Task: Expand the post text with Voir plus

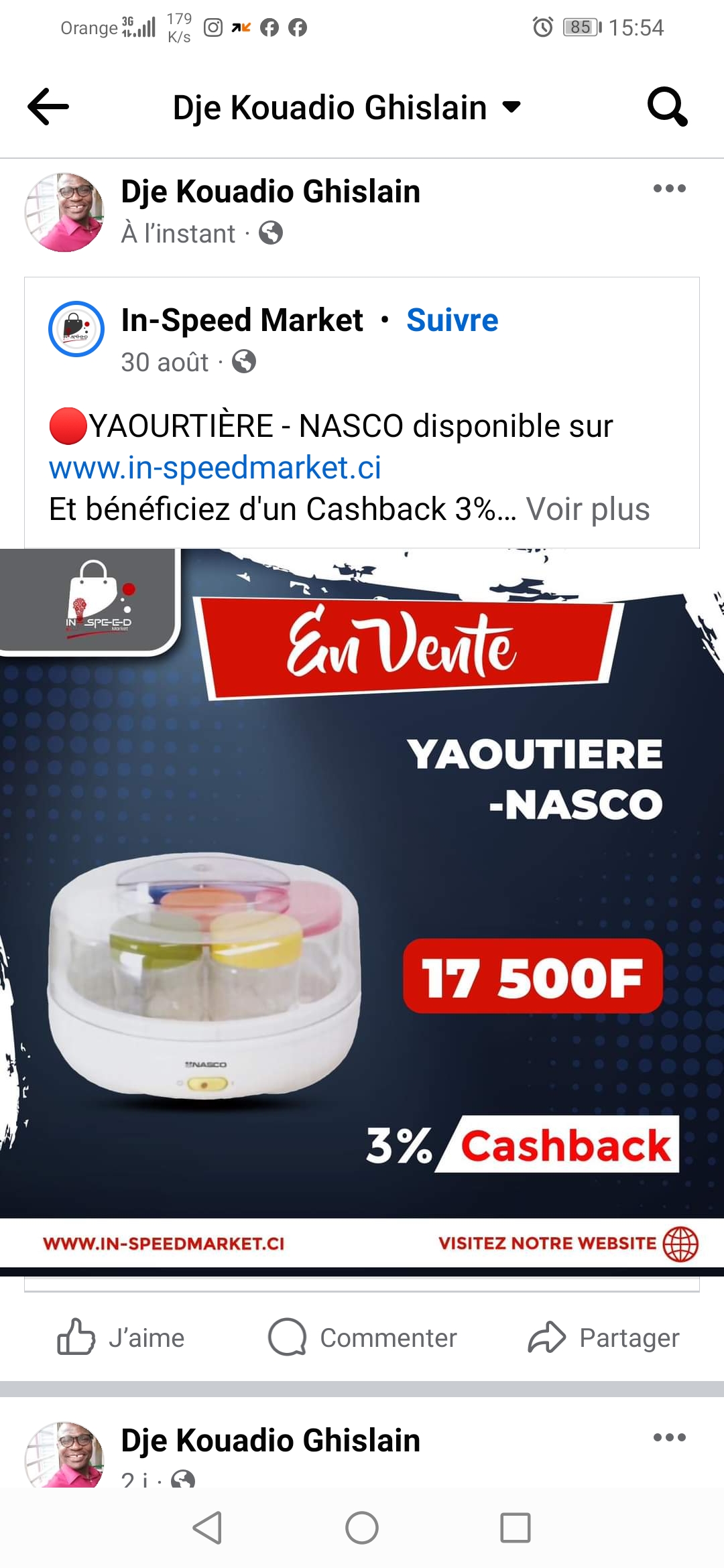Action: [587, 509]
